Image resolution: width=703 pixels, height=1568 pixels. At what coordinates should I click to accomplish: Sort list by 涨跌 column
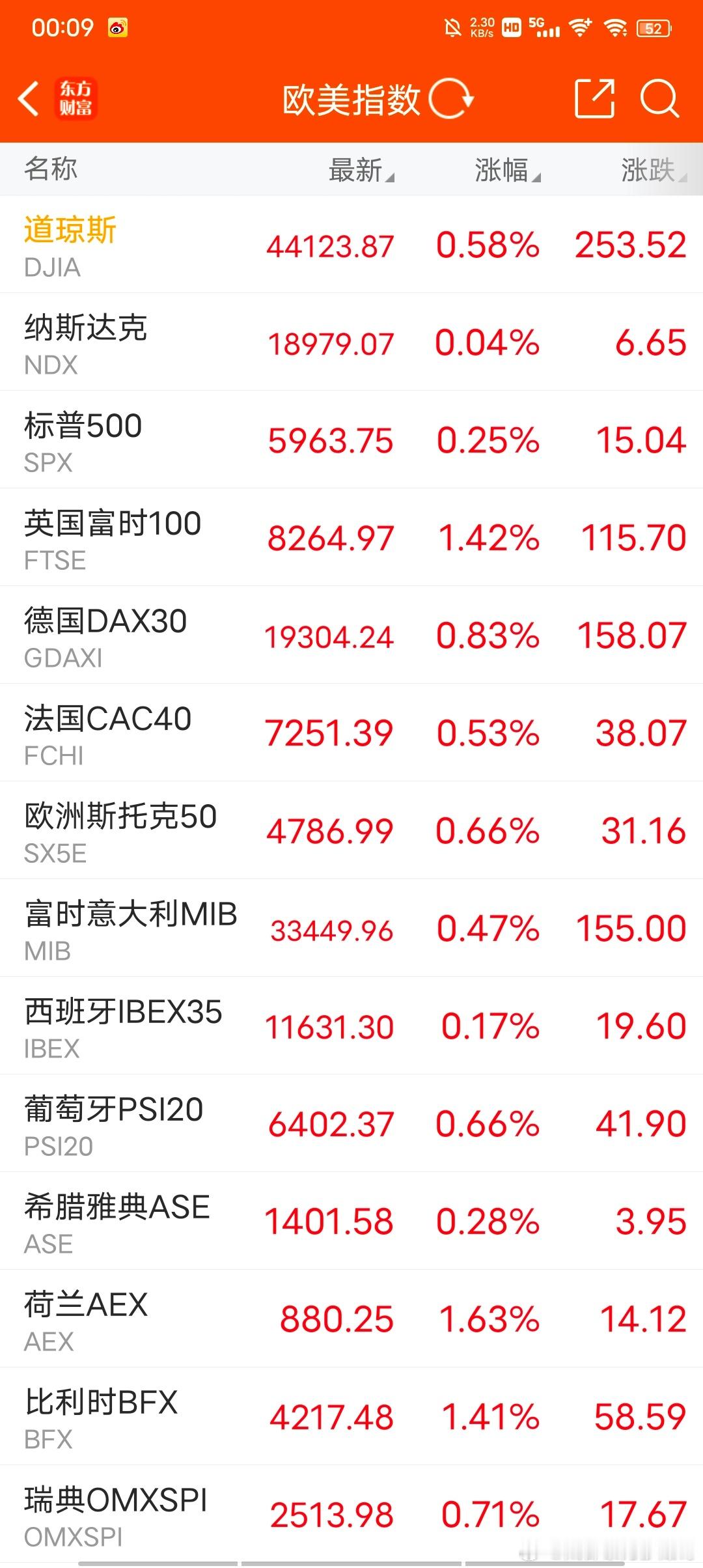pyautogui.click(x=654, y=170)
